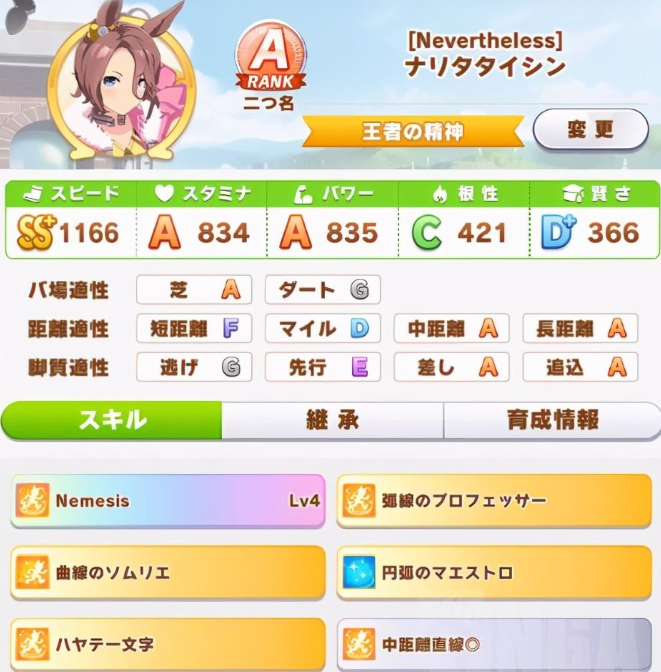Switch to the 継承 tab
The width and height of the screenshot is (661, 672).
tap(332, 420)
